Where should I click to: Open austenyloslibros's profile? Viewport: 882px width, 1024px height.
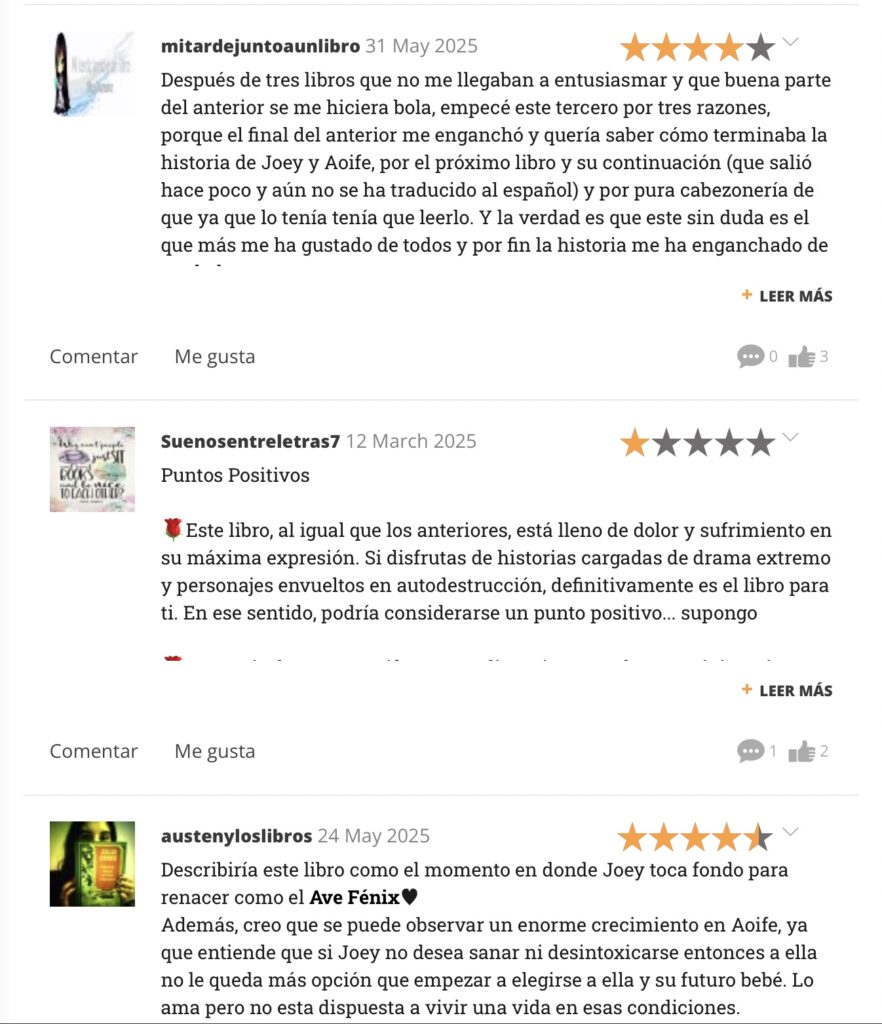pos(236,836)
